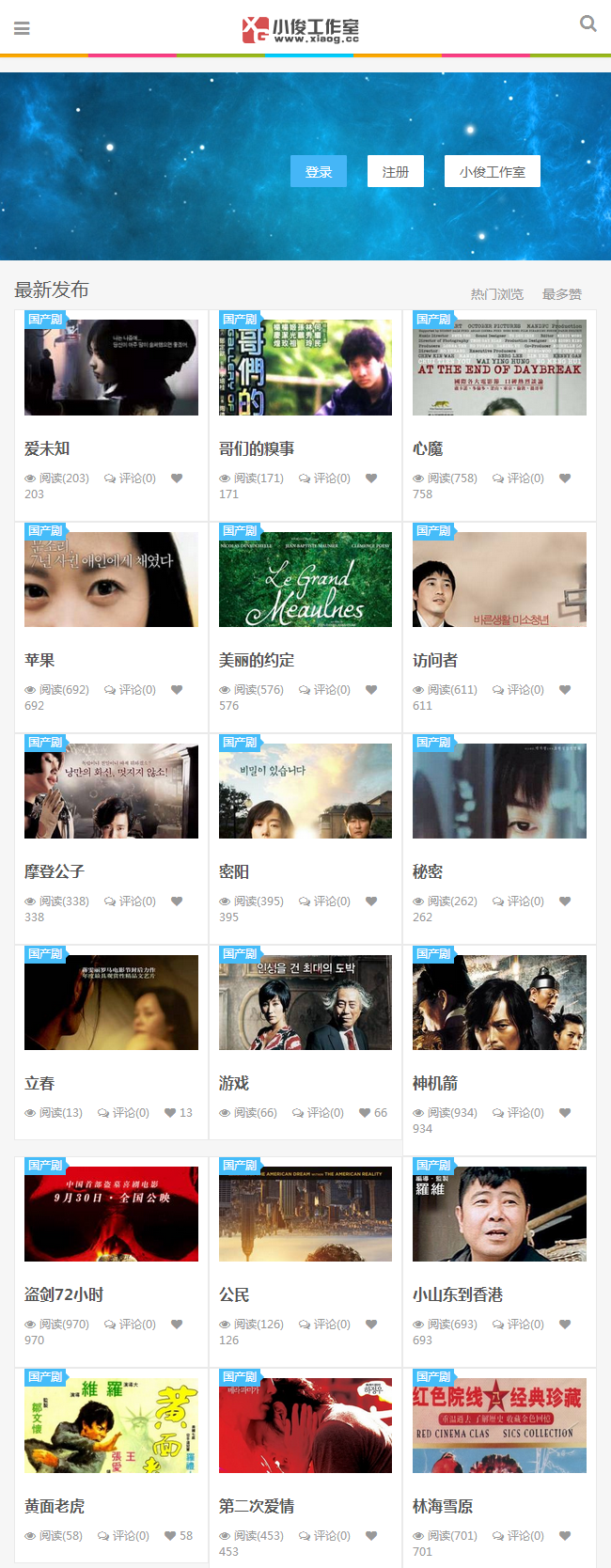Open the search icon
The width and height of the screenshot is (611, 1568).
588,24
